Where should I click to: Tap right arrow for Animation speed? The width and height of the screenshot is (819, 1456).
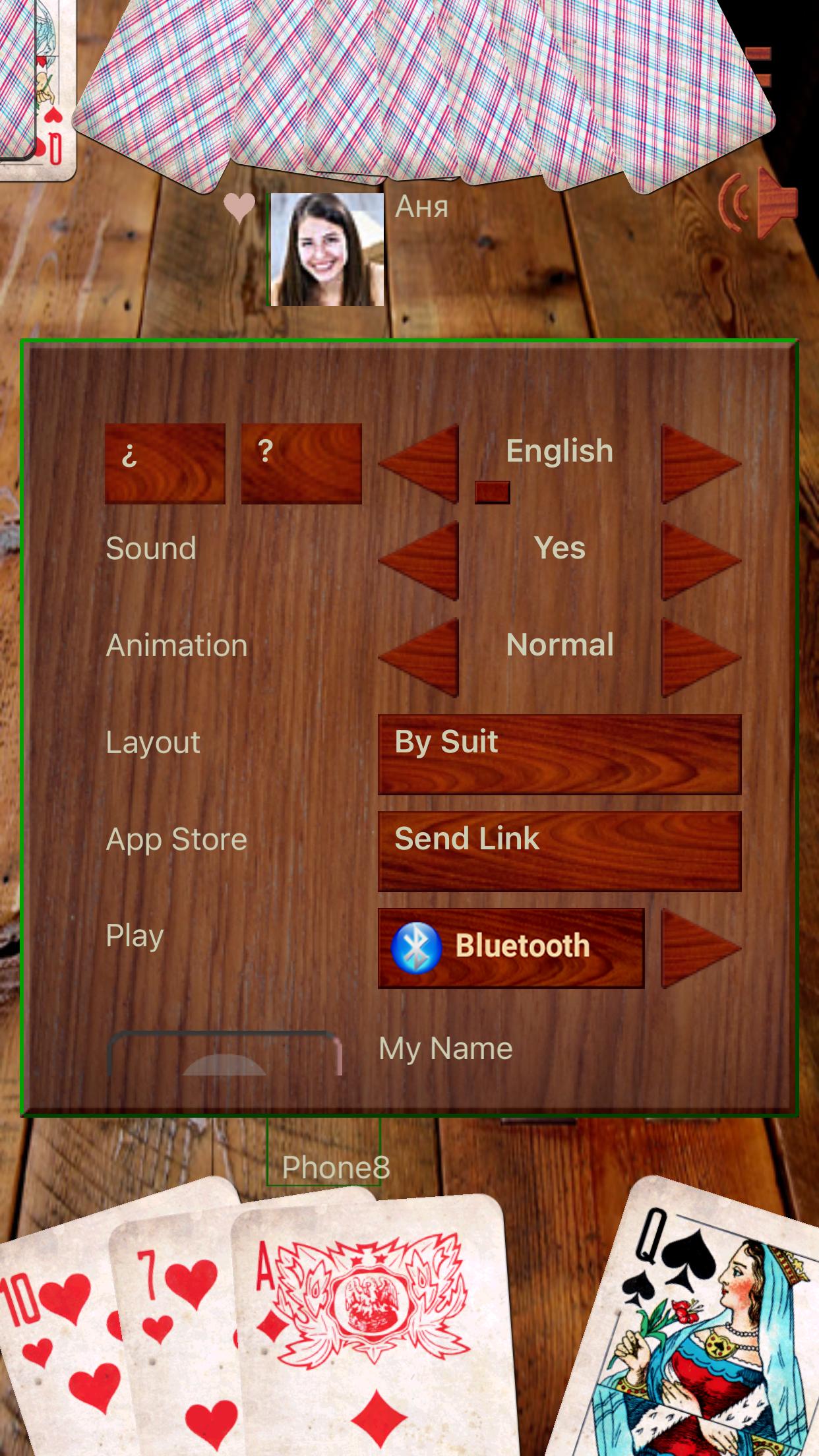[x=701, y=657]
